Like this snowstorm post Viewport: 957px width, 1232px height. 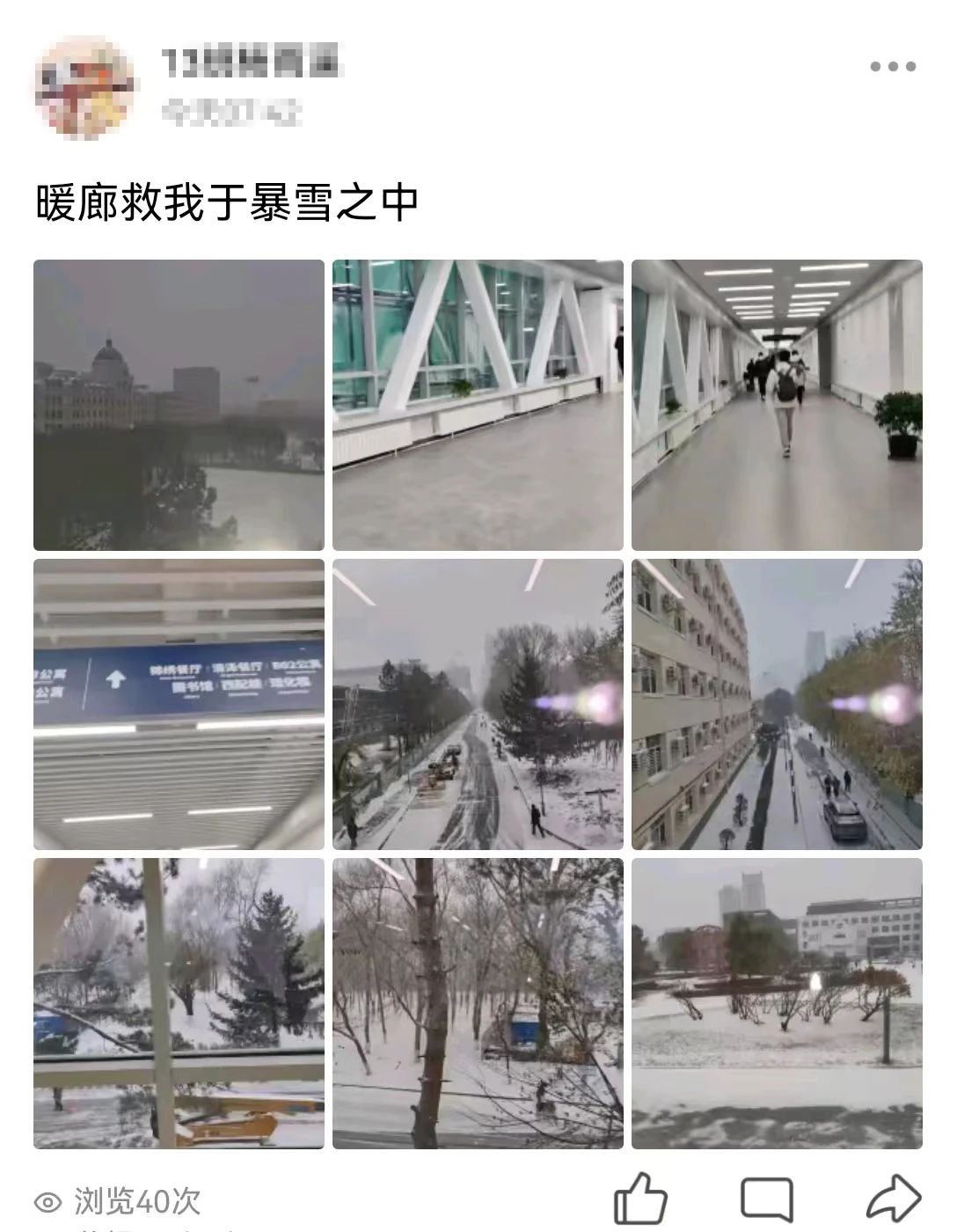640,1199
